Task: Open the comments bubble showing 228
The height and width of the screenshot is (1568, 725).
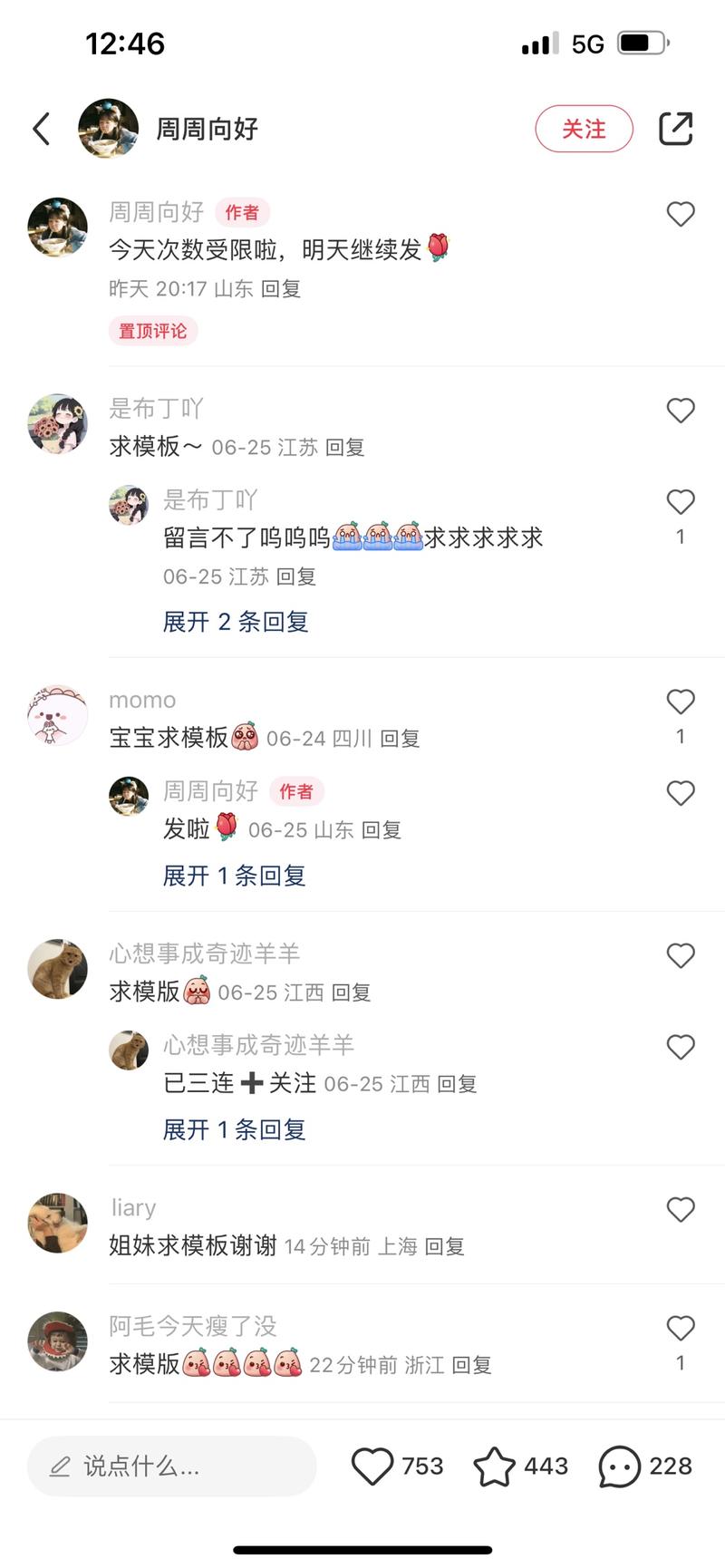Action: [x=620, y=1466]
